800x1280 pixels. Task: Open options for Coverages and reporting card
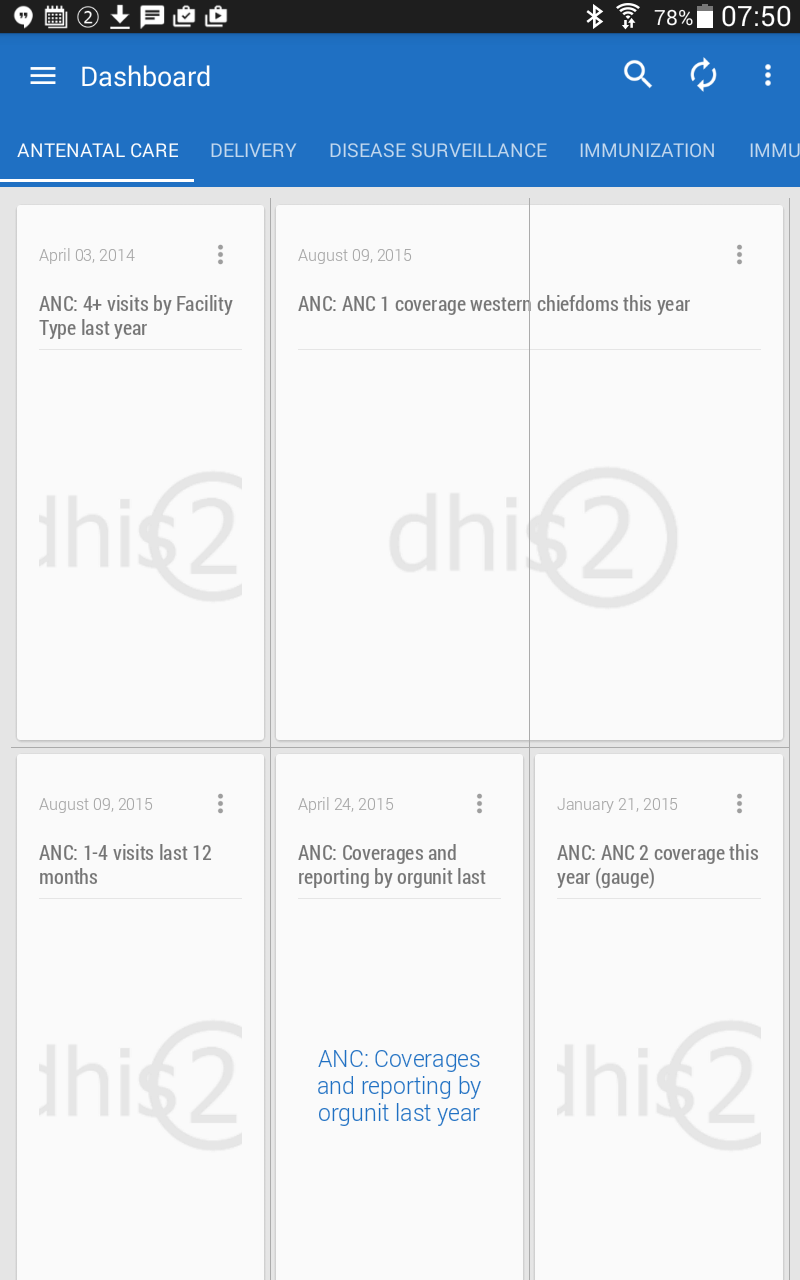point(479,804)
